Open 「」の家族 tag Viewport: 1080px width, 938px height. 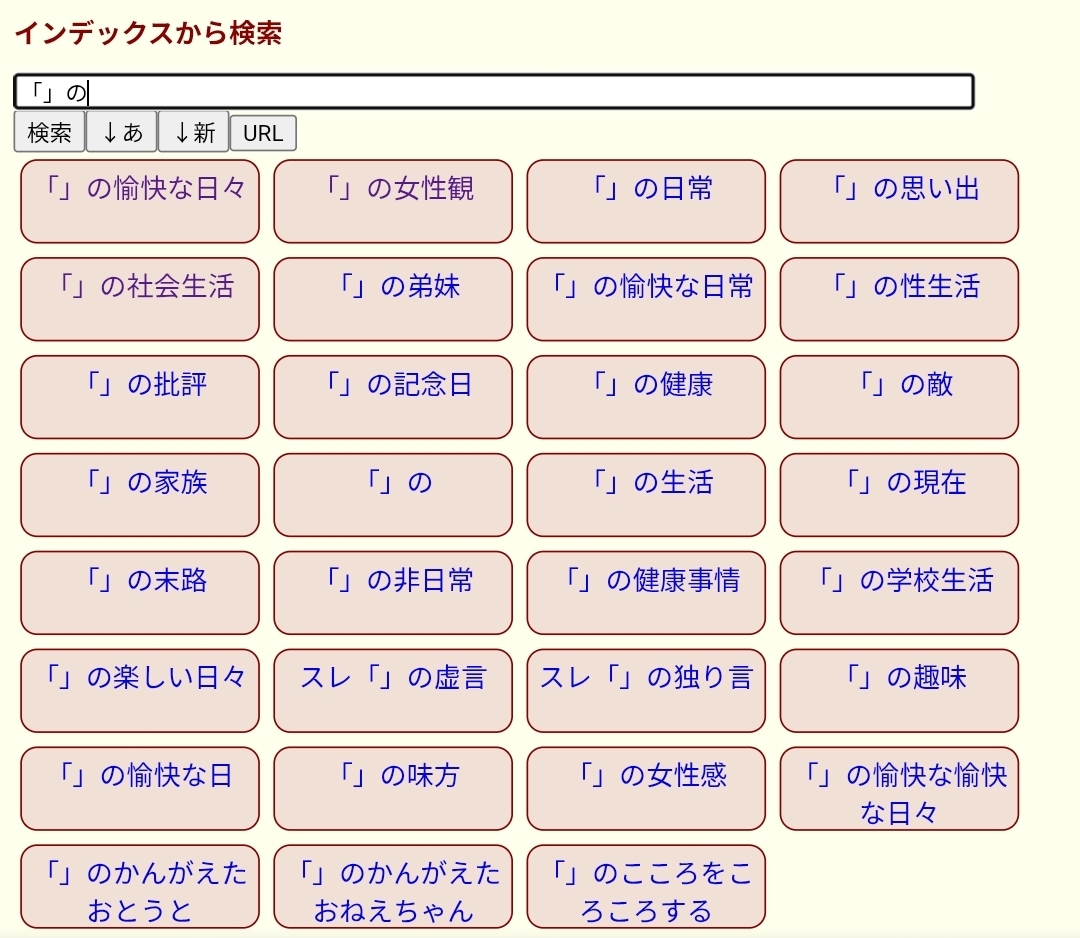(140, 494)
